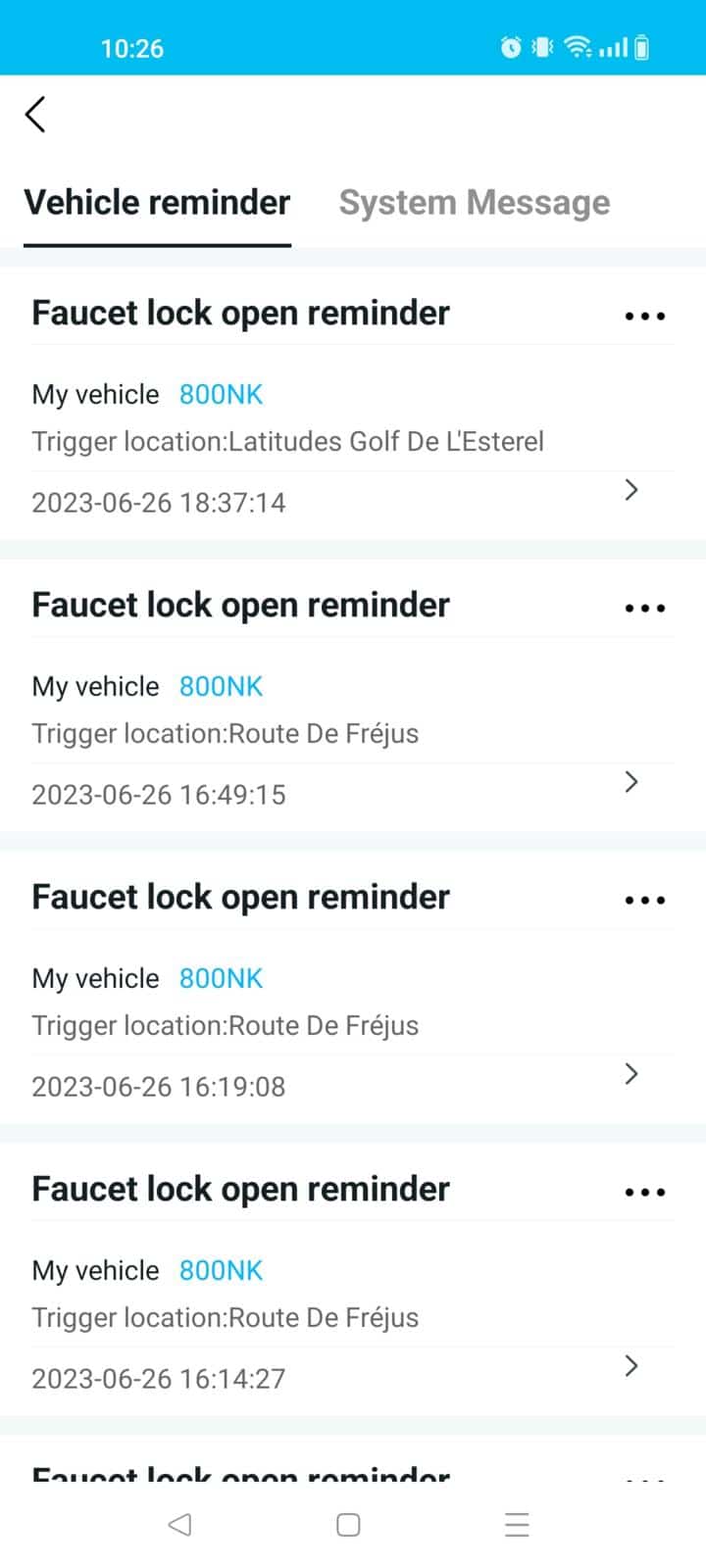View details of the 16:19:08 reminder

point(631,1074)
